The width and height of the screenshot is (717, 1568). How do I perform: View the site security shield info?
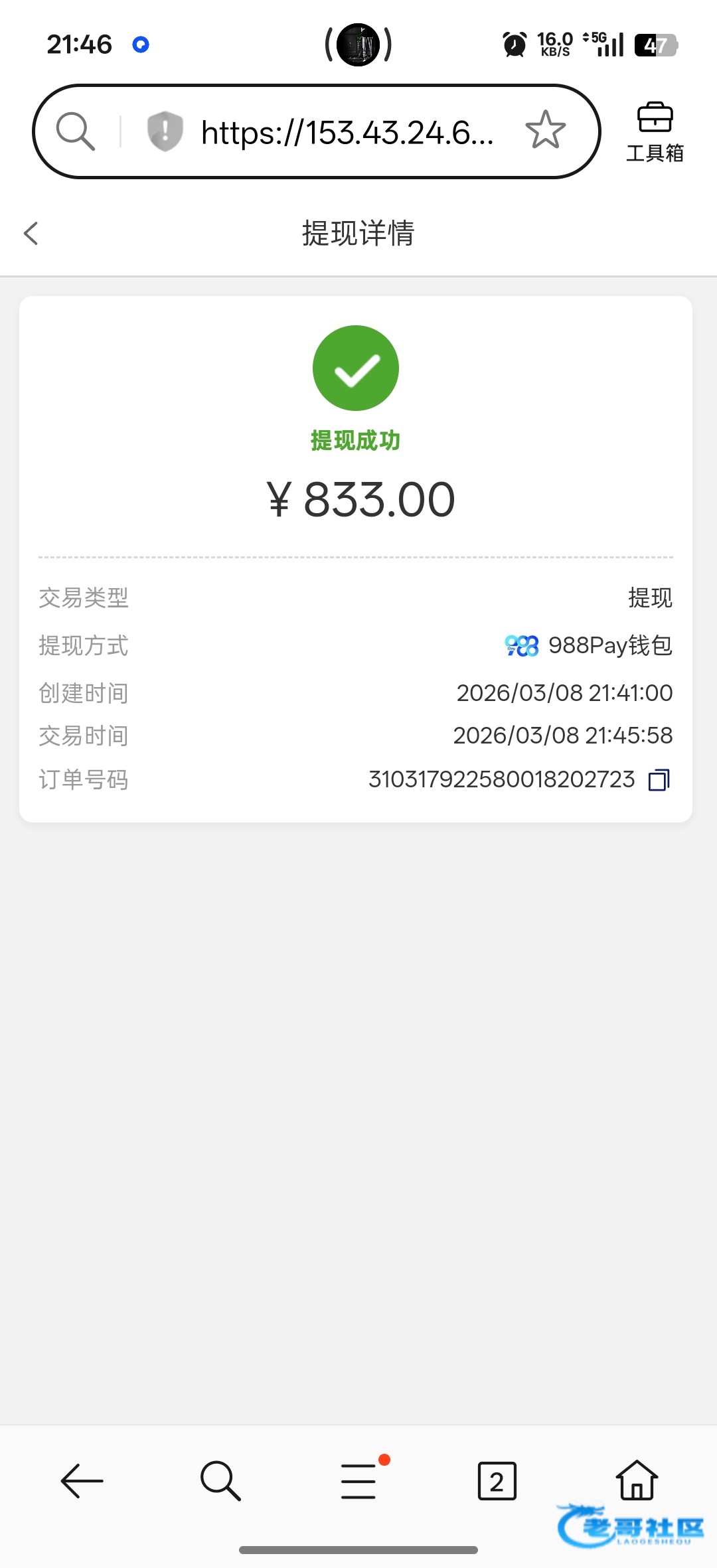165,131
